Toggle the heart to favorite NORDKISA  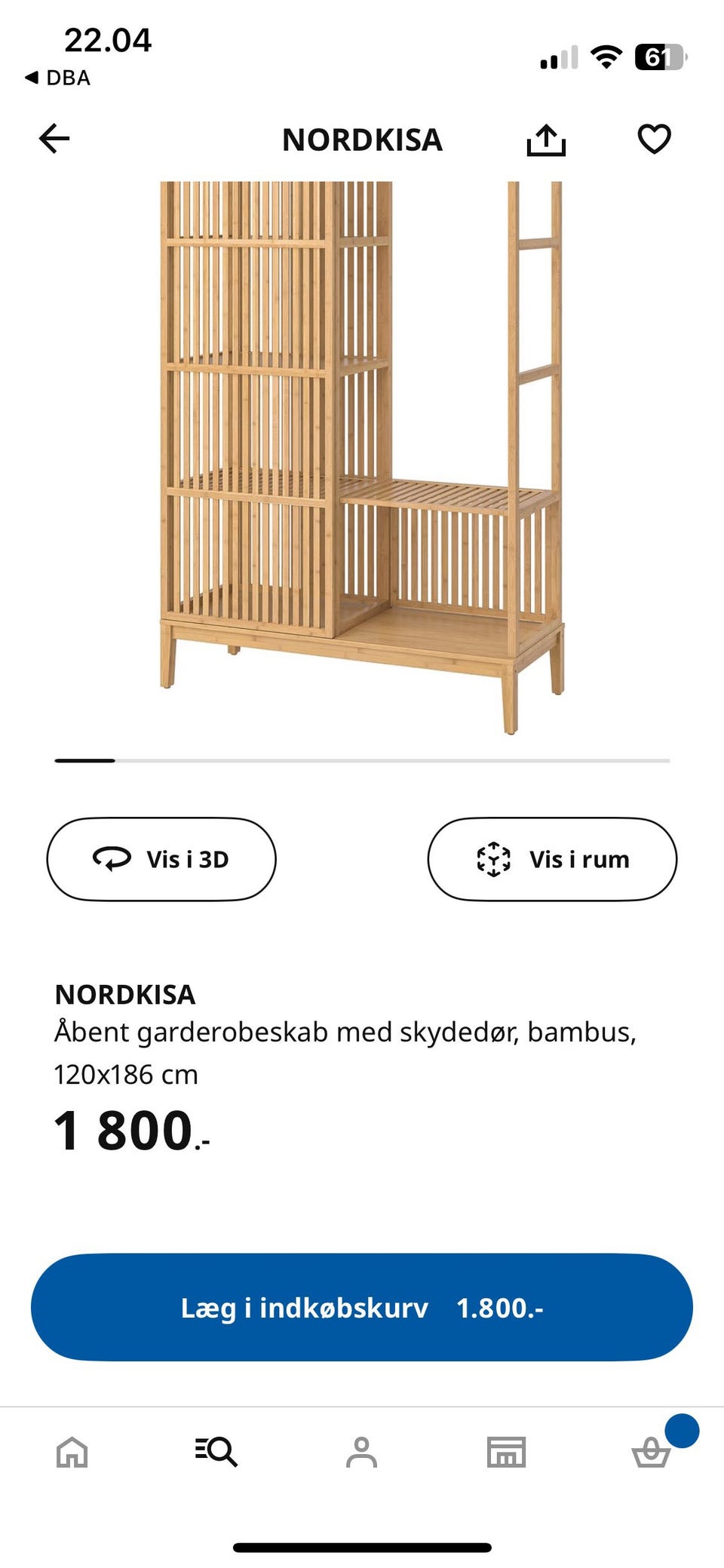point(655,139)
